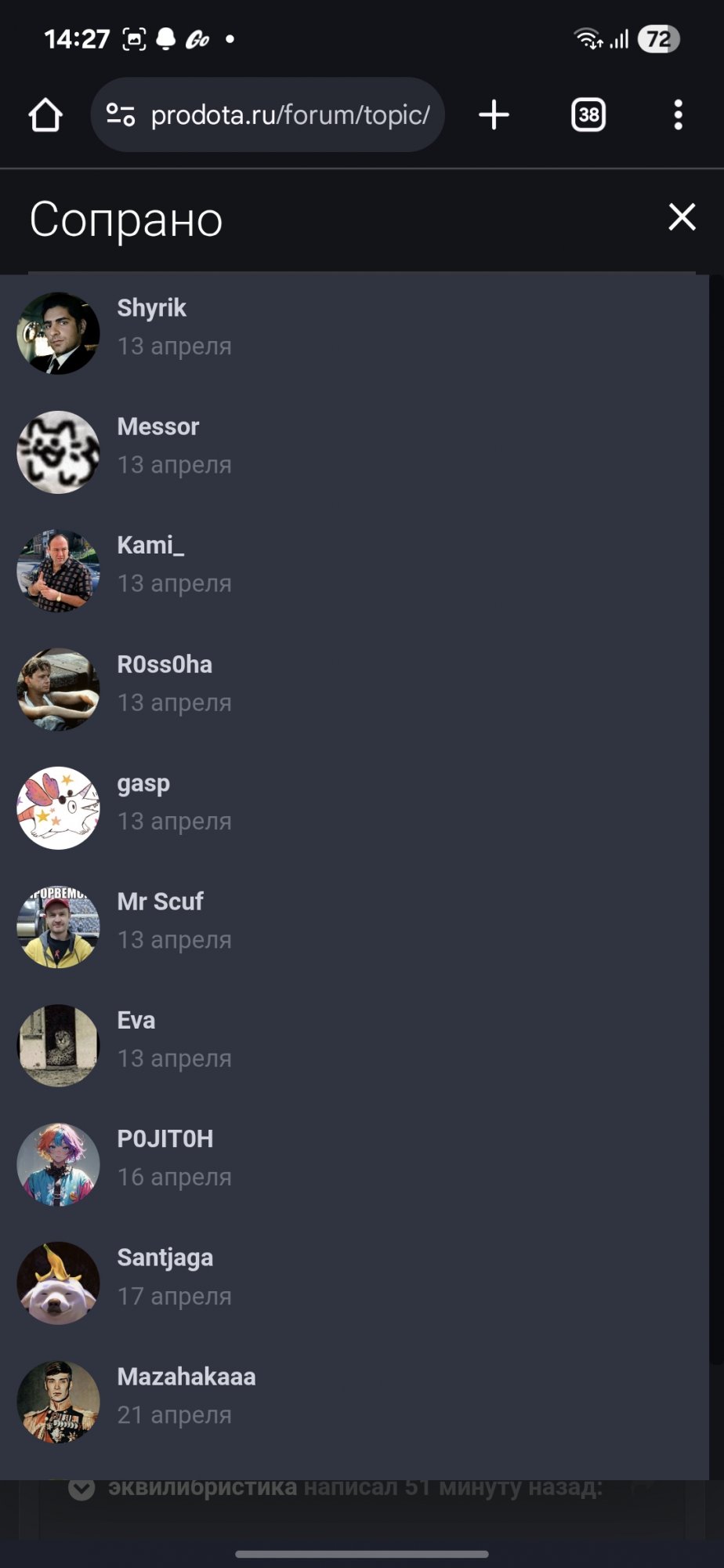View Kami_ user profile
Image resolution: width=724 pixels, height=1568 pixels.
(x=150, y=545)
